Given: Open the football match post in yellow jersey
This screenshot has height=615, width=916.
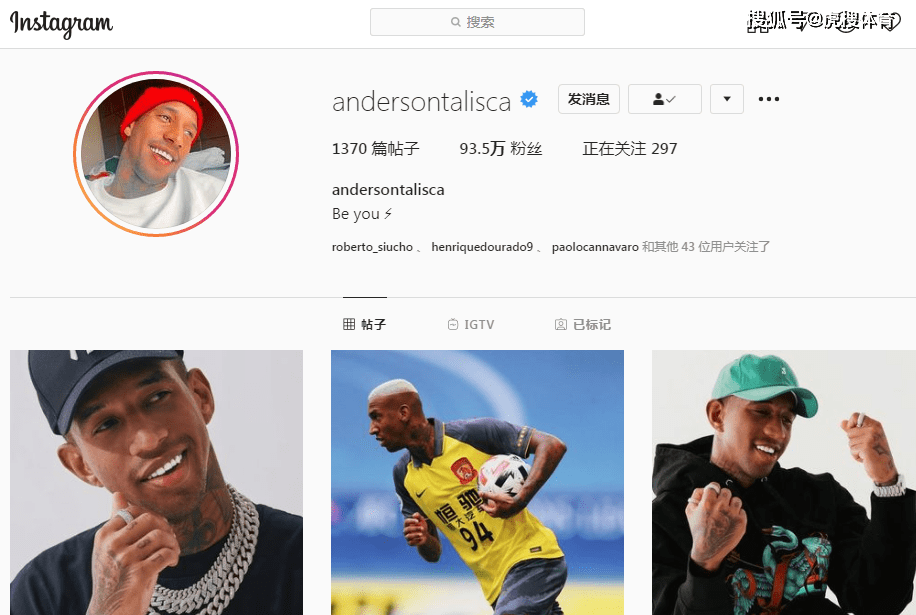Looking at the screenshot, I should tap(477, 482).
